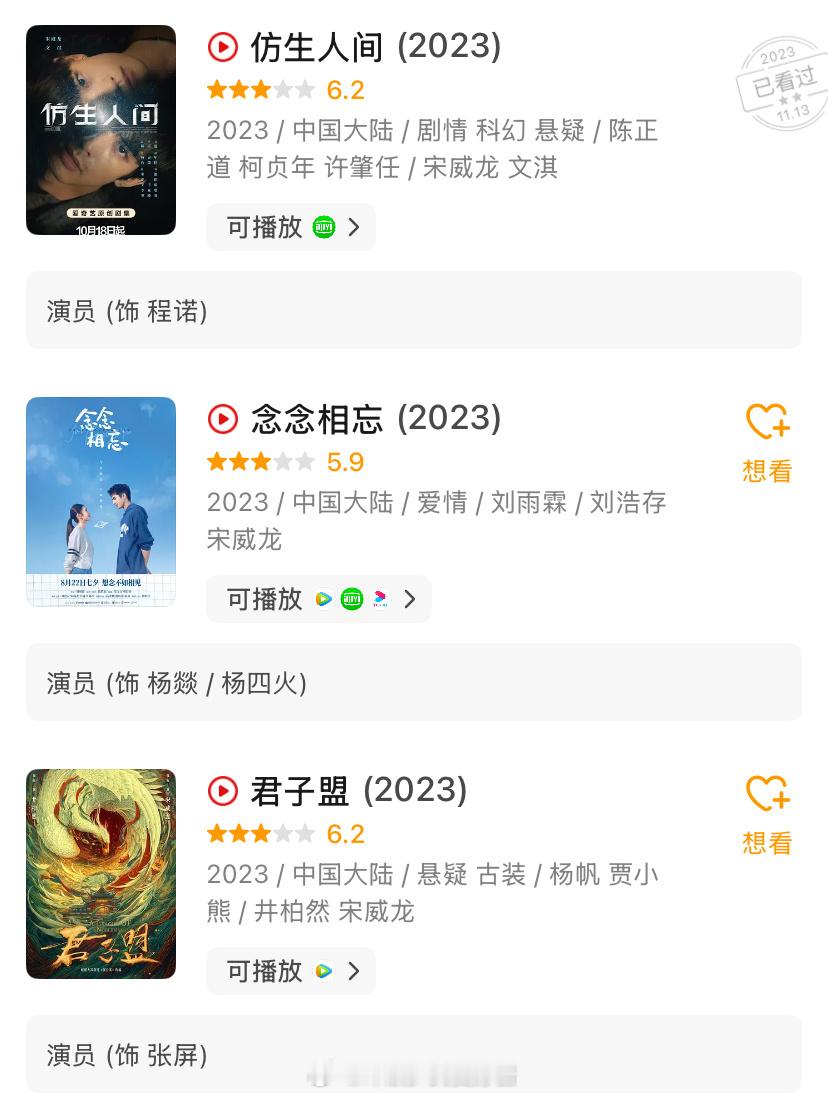Viewport: 828px width, 1095px height.
Task: View playback sources for 念念相忘
Action: [x=318, y=599]
